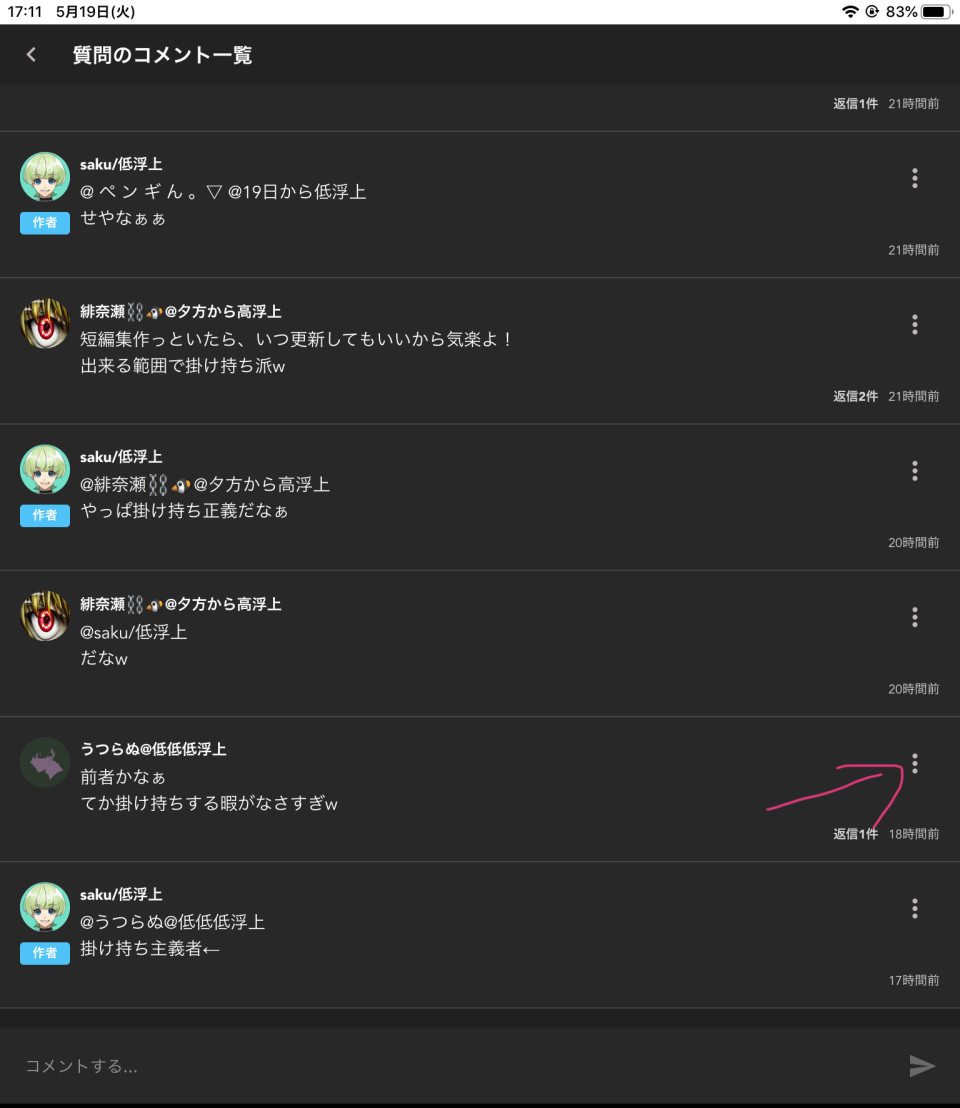Open options for うつらぬ's 前者かなぁ comment

point(914,764)
